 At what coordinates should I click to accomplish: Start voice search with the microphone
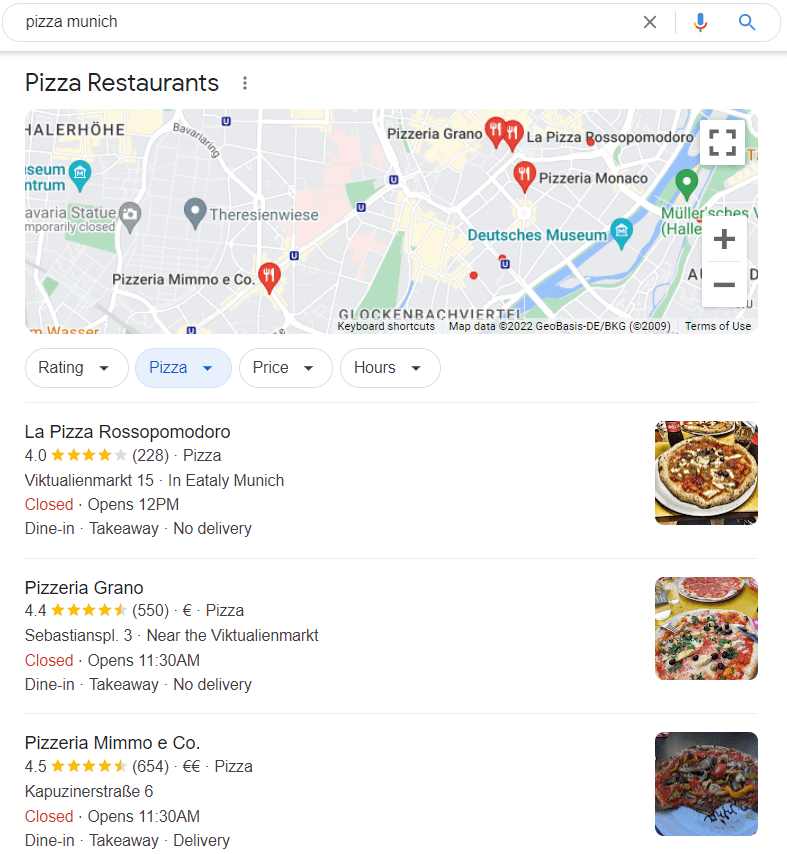tap(700, 22)
